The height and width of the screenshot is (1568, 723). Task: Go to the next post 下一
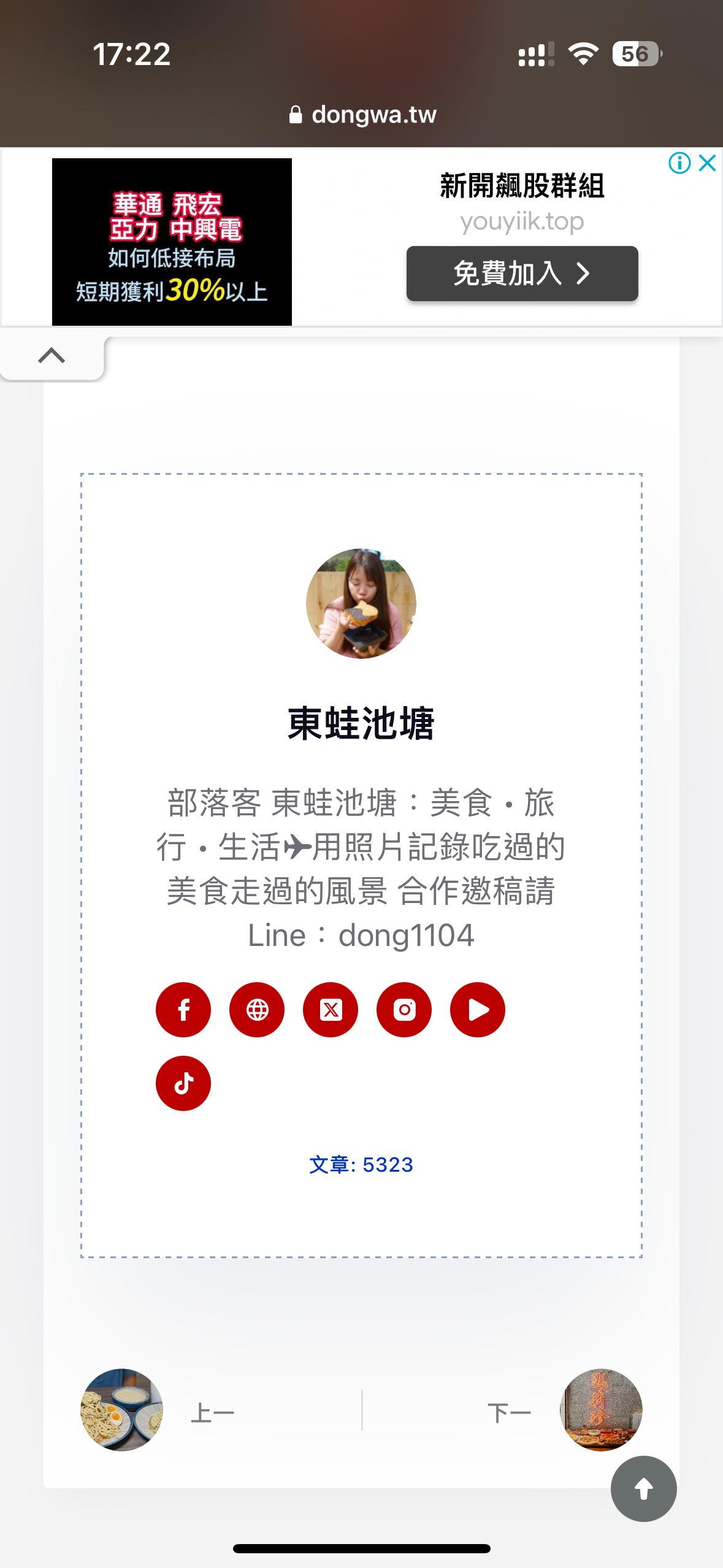click(509, 1412)
